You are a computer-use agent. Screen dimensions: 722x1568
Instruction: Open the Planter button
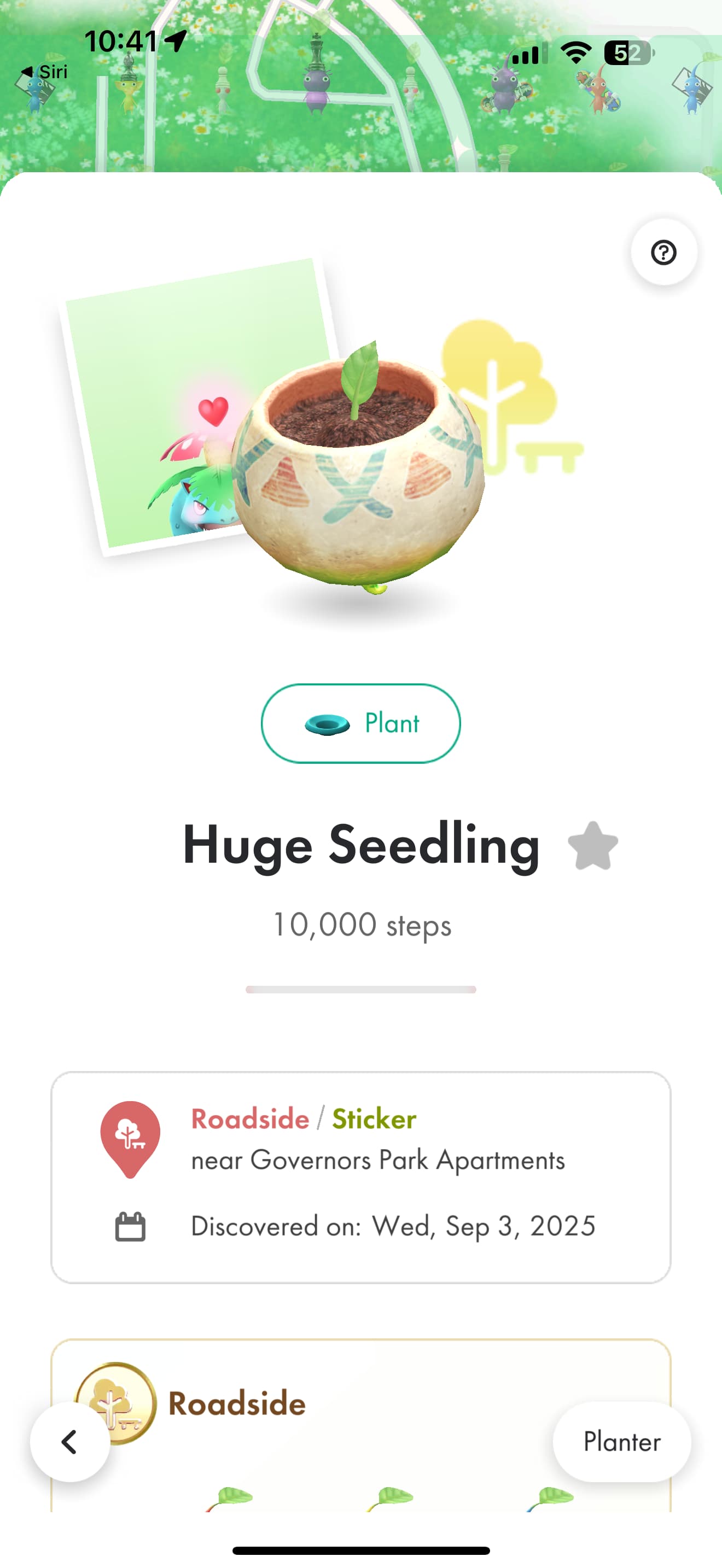click(621, 1441)
